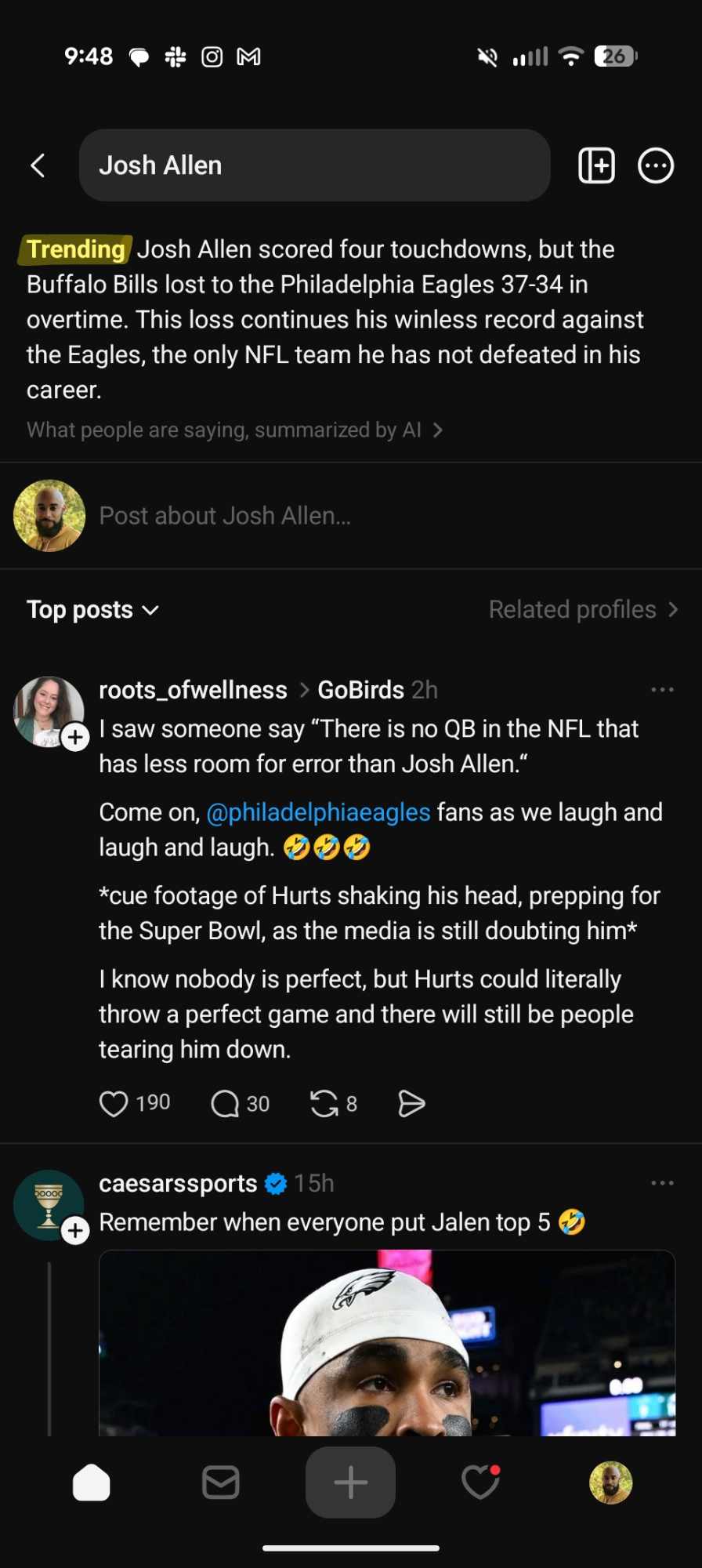Follow roots_ofwellness via the avatar plus
Viewport: 702px width, 1568px height.
click(x=75, y=737)
